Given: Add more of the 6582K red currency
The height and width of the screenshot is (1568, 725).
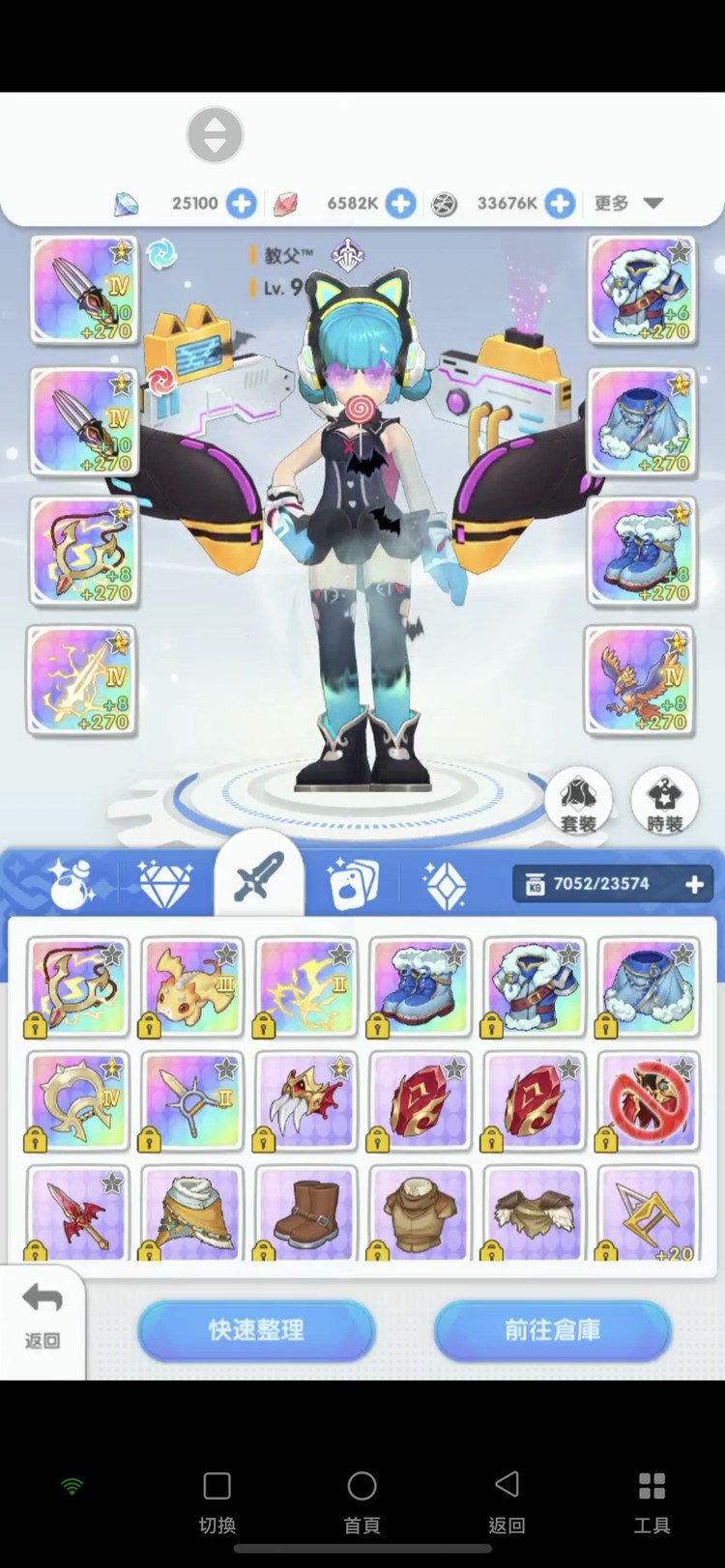Looking at the screenshot, I should [400, 203].
